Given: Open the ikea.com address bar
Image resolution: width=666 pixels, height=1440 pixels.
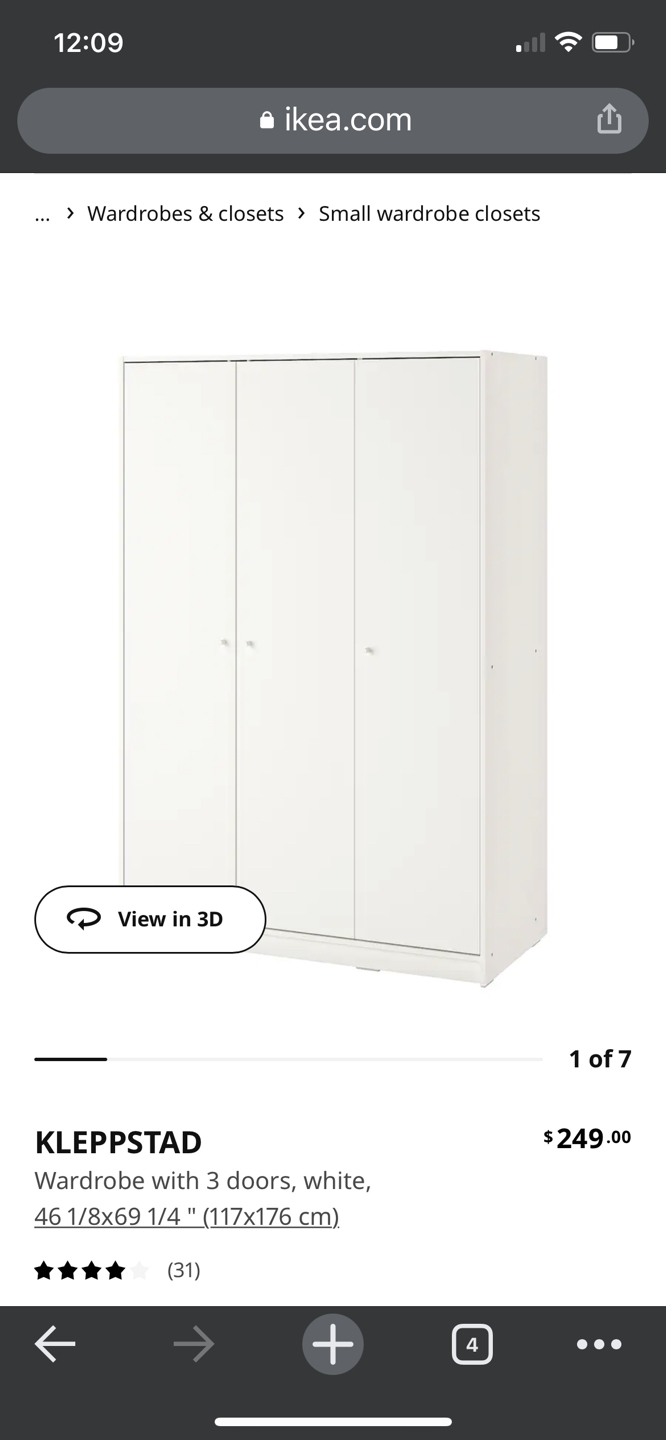Looking at the screenshot, I should (333, 120).
